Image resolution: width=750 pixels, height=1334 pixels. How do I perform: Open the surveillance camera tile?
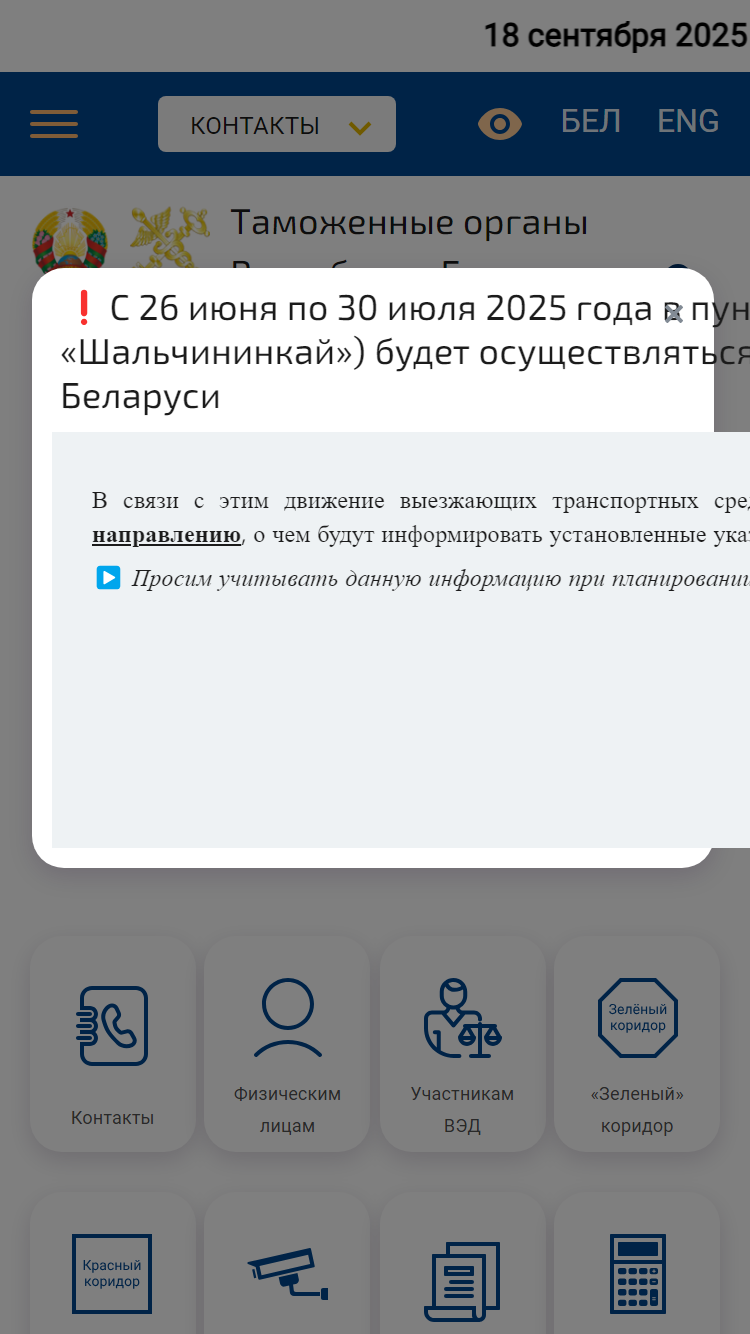click(287, 1264)
